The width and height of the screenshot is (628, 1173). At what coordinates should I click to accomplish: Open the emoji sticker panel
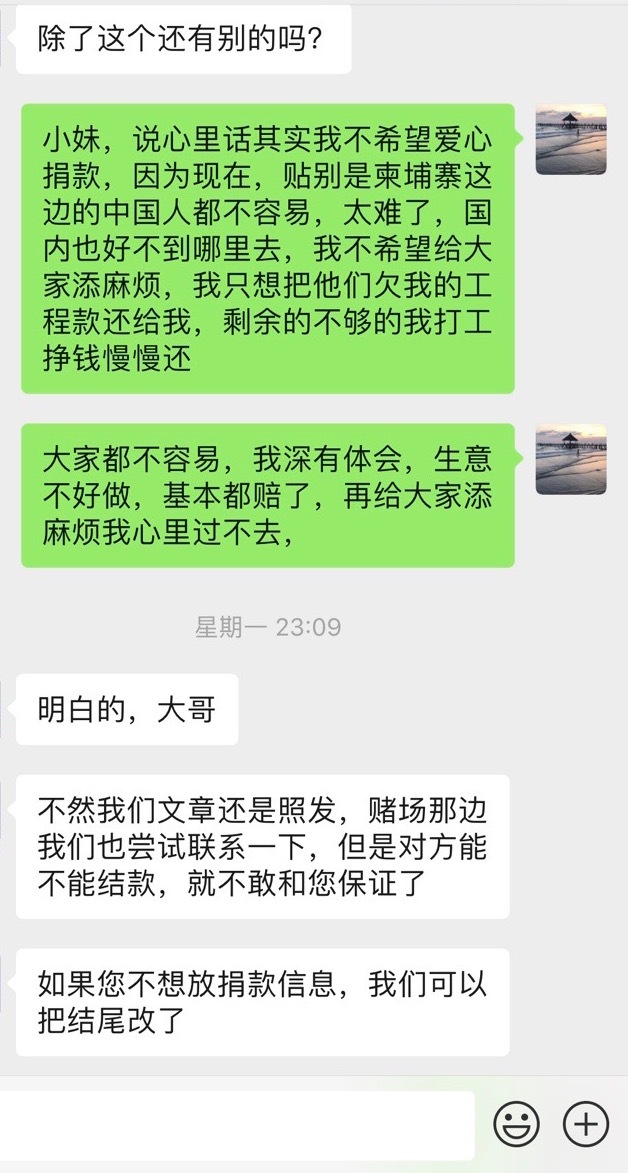coord(517,1125)
